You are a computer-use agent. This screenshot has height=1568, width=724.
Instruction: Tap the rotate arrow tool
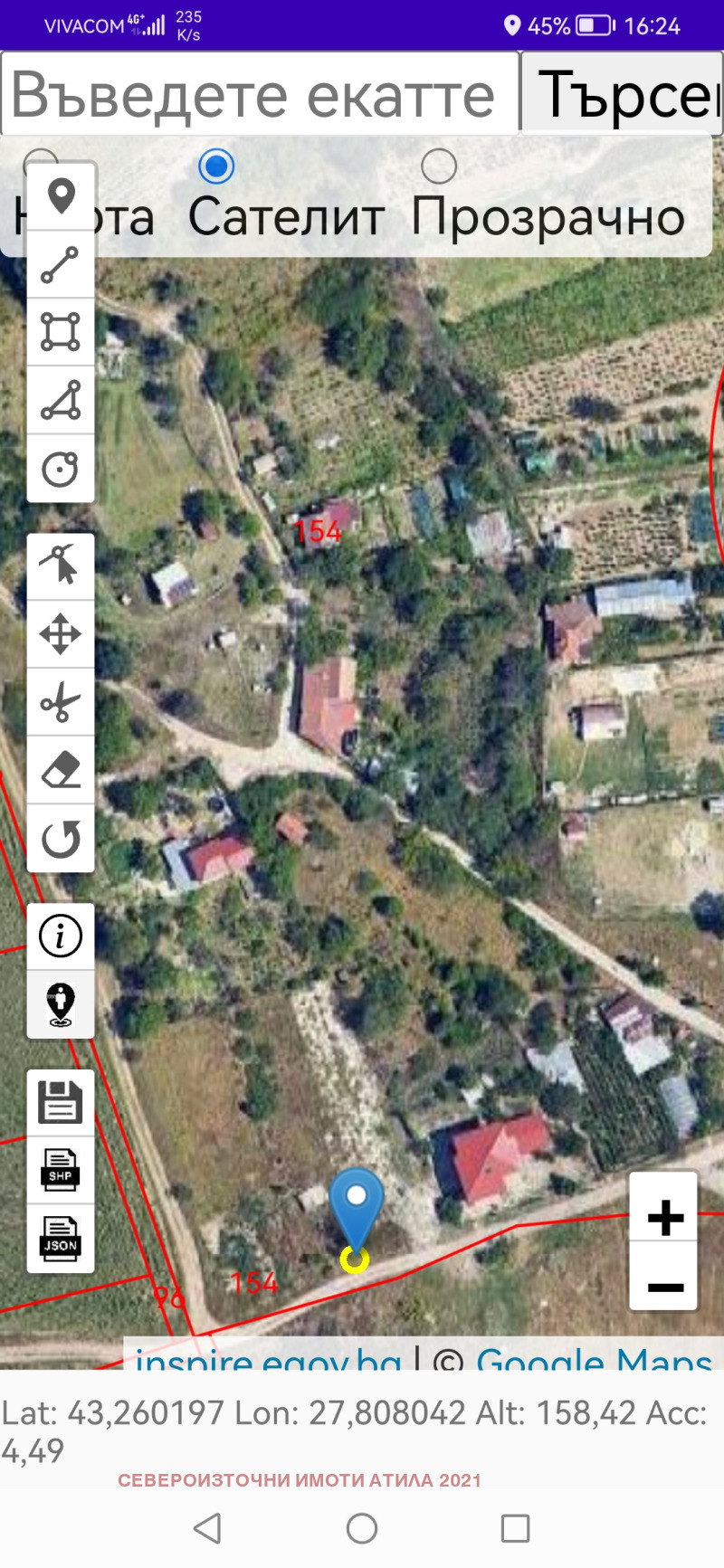(x=61, y=839)
